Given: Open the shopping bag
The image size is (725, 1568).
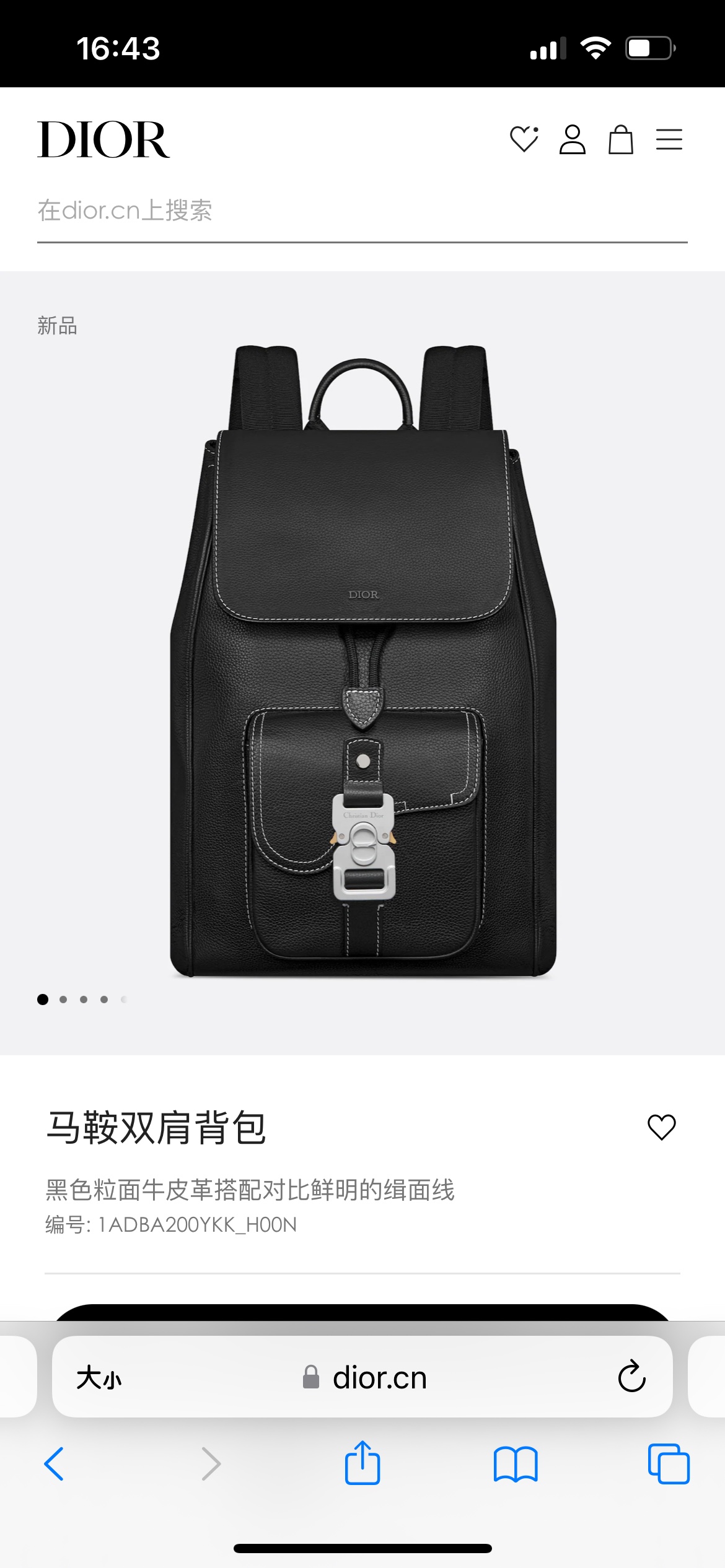Looking at the screenshot, I should pyautogui.click(x=620, y=139).
